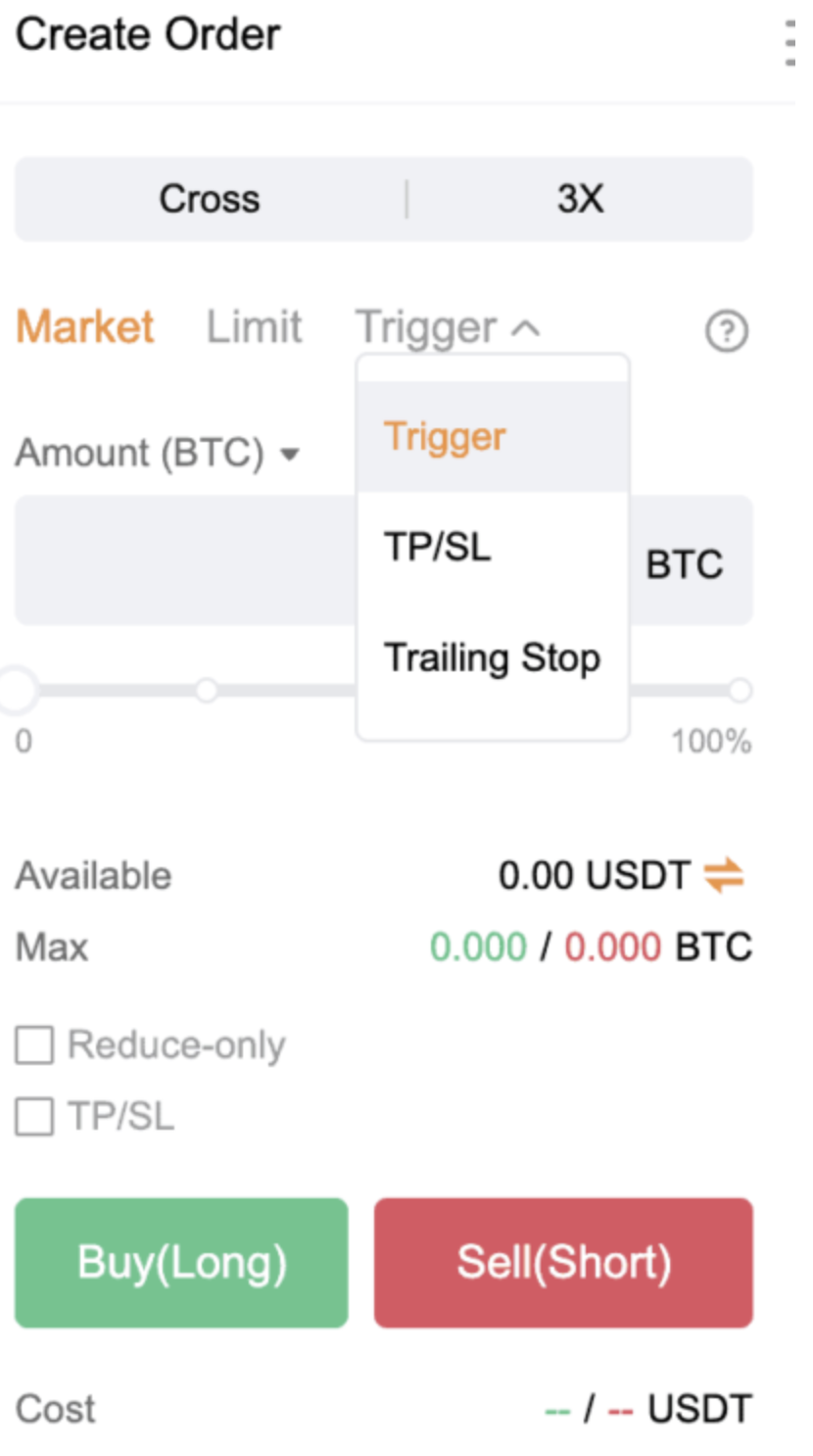The image size is (813, 1456).
Task: Pick Trailing Stop order type
Action: (x=492, y=657)
